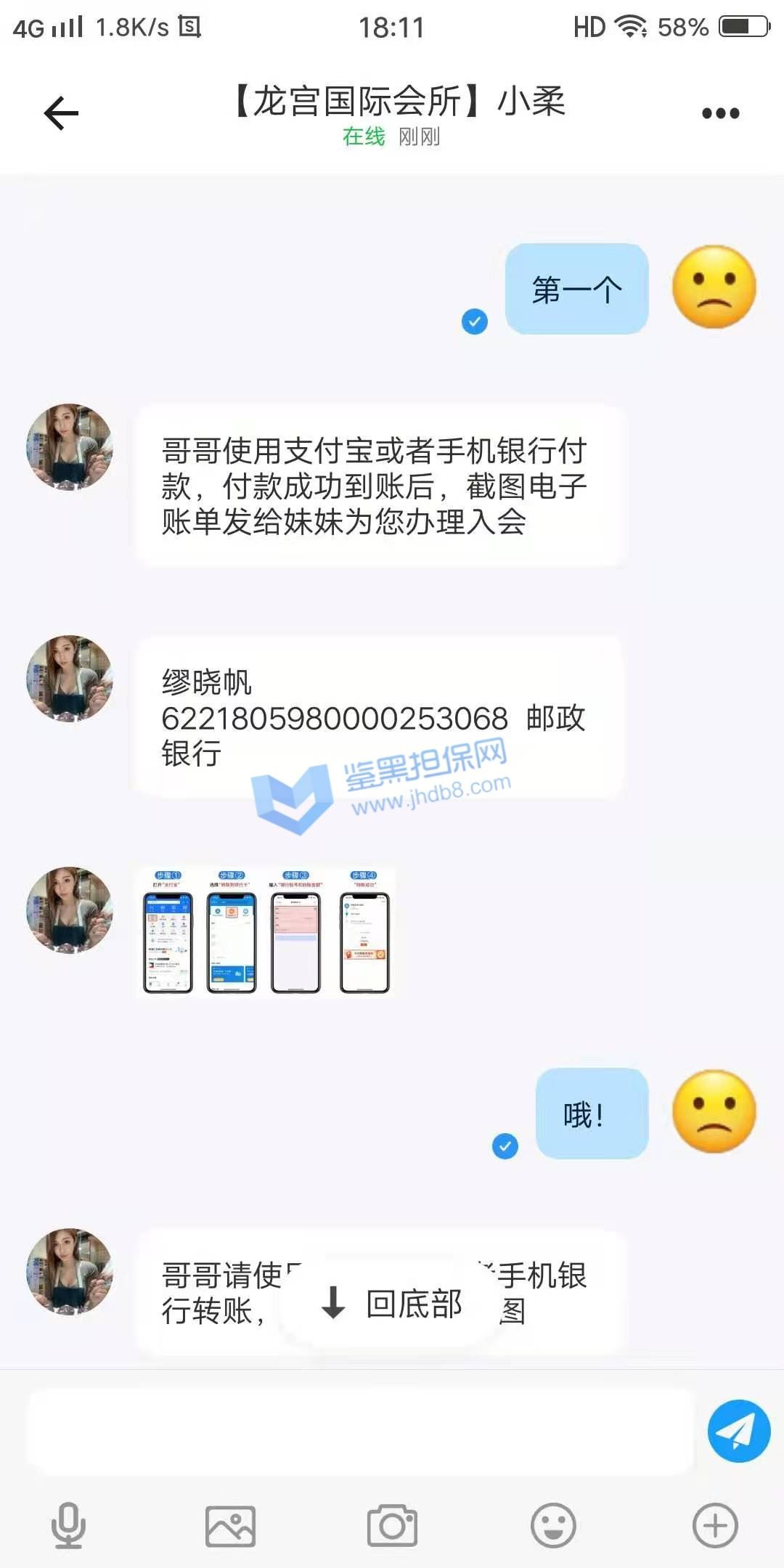Open more attachment options plus icon
Viewport: 784px width, 1568px height.
(x=715, y=1526)
